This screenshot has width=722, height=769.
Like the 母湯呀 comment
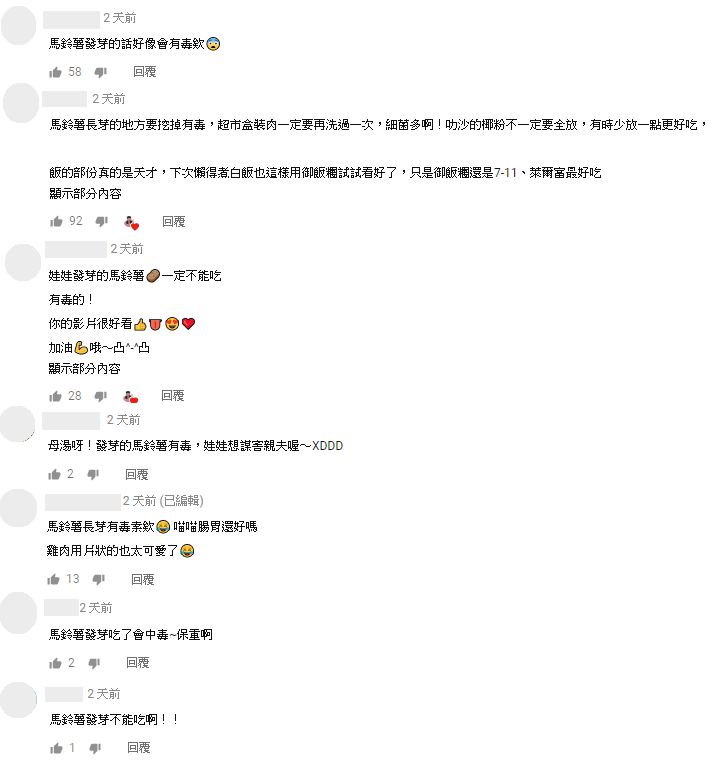pyautogui.click(x=54, y=474)
